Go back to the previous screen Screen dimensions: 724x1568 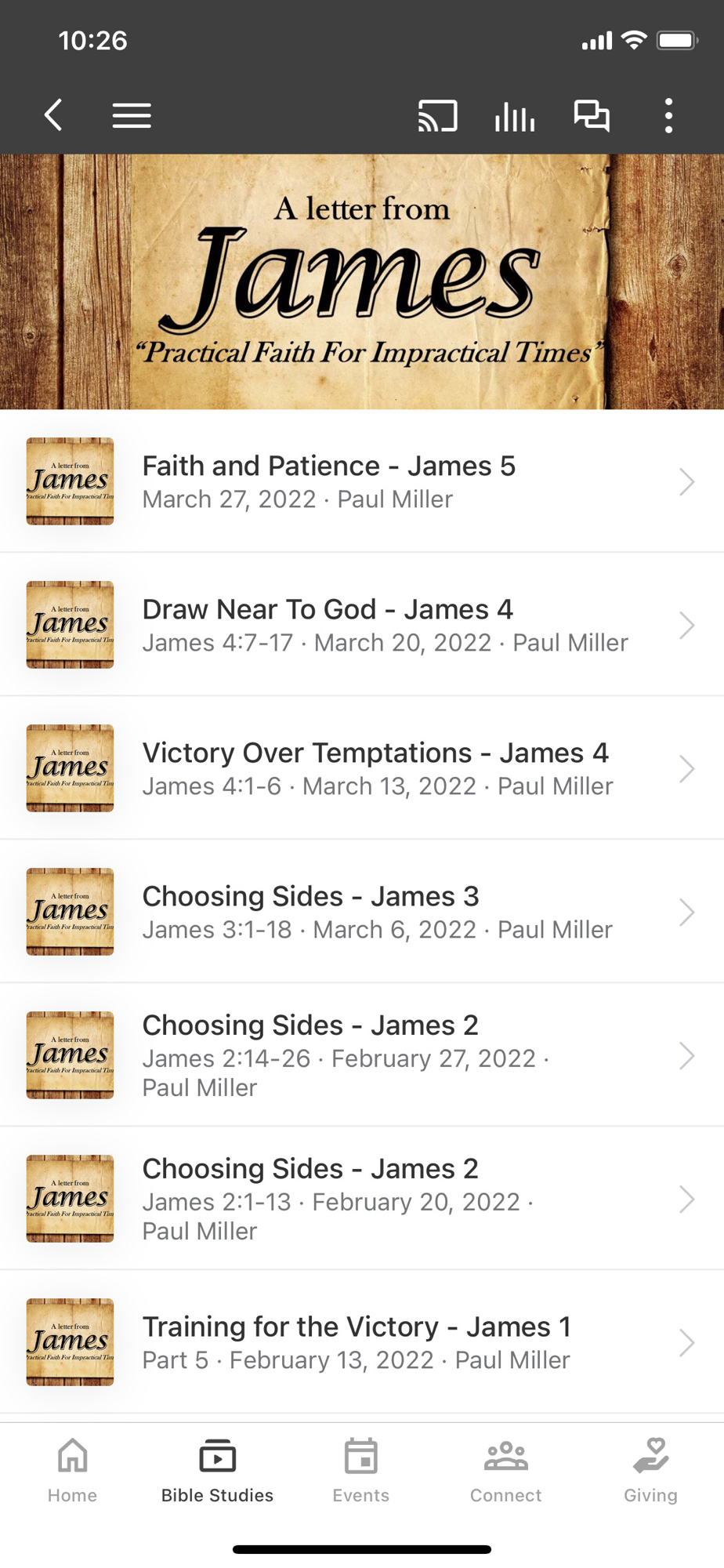click(x=53, y=116)
